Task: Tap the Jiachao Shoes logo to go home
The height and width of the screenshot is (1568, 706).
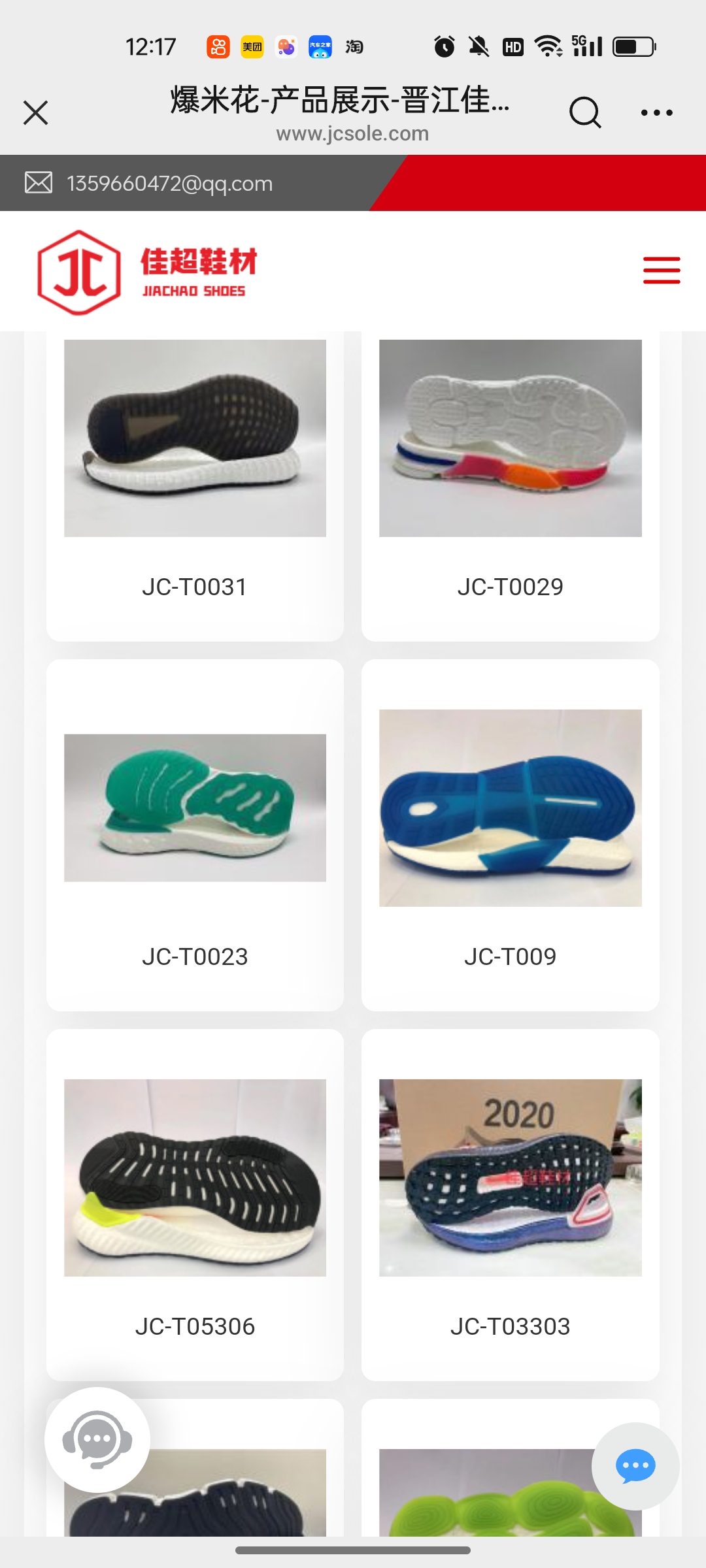Action: [x=148, y=272]
